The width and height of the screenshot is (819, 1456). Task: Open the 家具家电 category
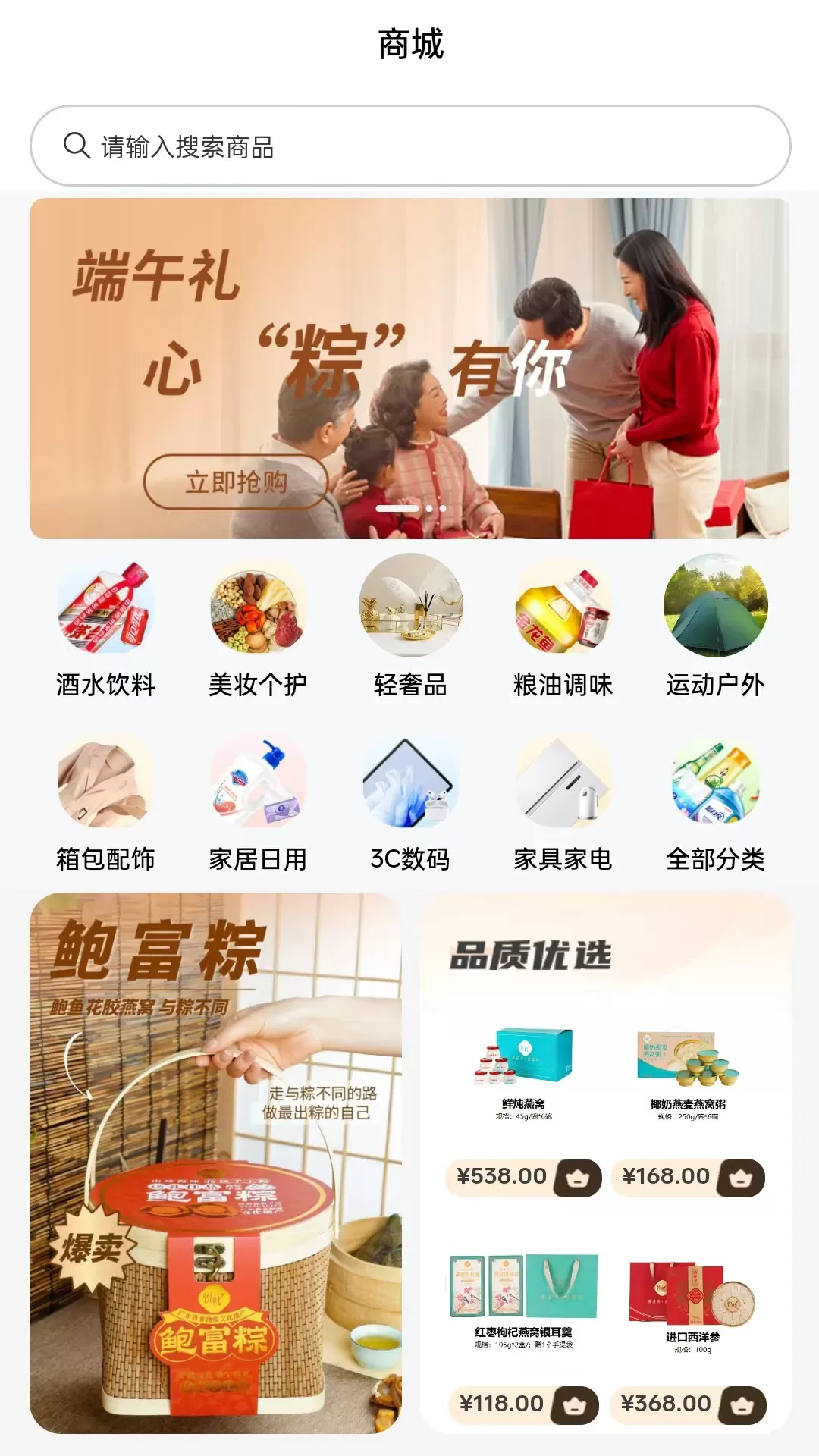[563, 804]
